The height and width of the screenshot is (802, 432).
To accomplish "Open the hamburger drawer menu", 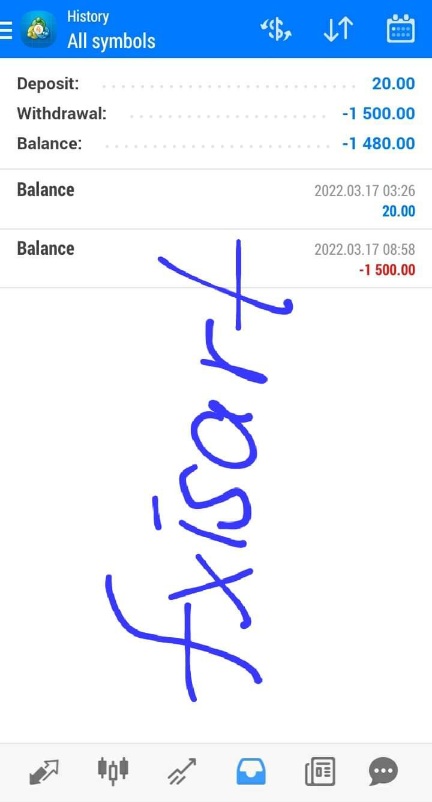I will pyautogui.click(x=6, y=30).
